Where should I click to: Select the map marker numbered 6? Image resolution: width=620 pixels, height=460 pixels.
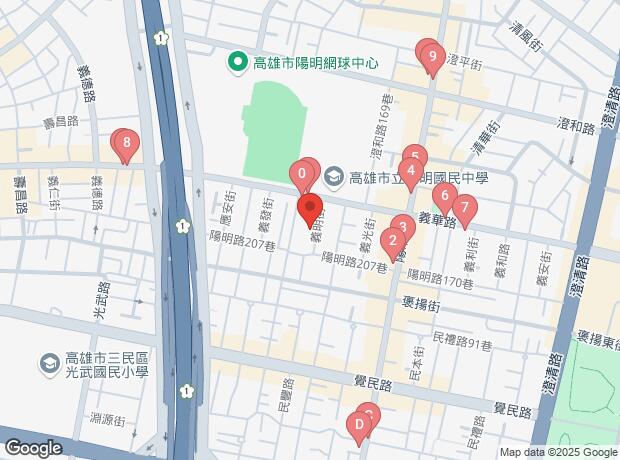coord(444,194)
